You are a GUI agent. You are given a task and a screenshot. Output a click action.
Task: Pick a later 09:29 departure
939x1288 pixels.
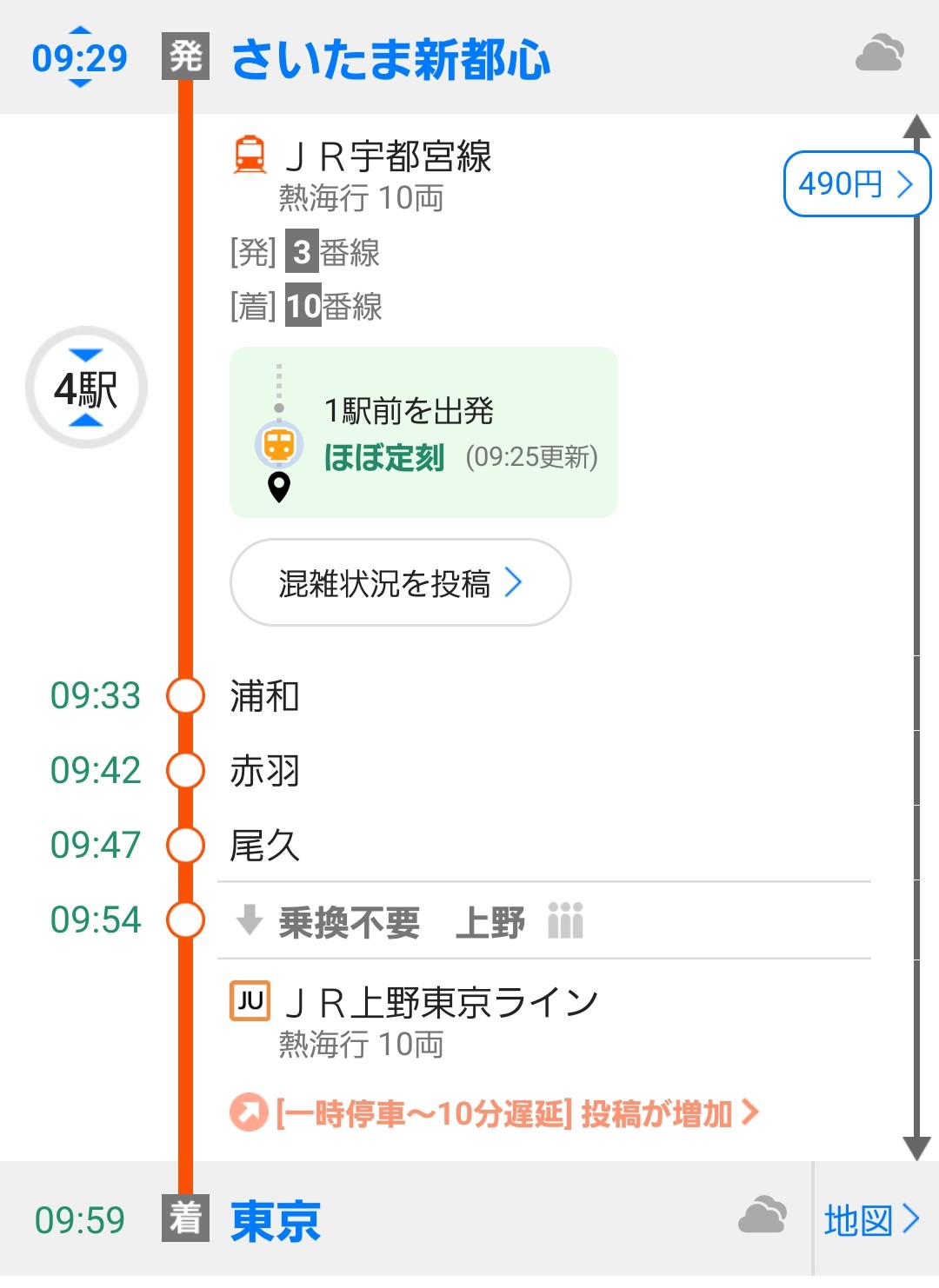[x=79, y=84]
